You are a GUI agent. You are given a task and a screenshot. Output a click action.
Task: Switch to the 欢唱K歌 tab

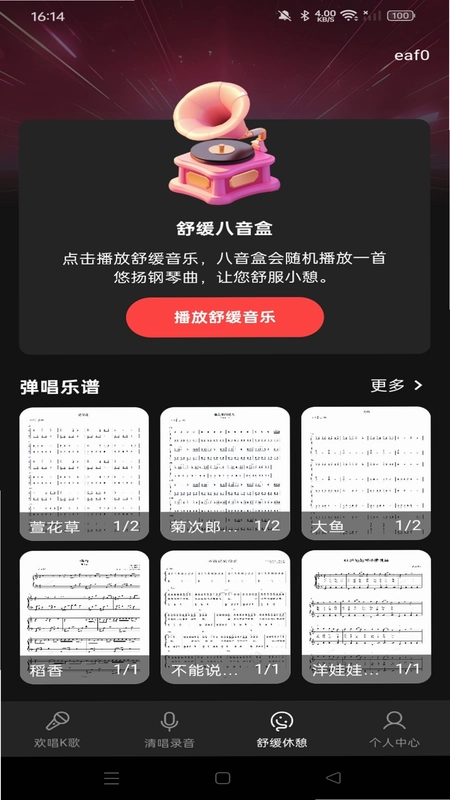(57, 730)
